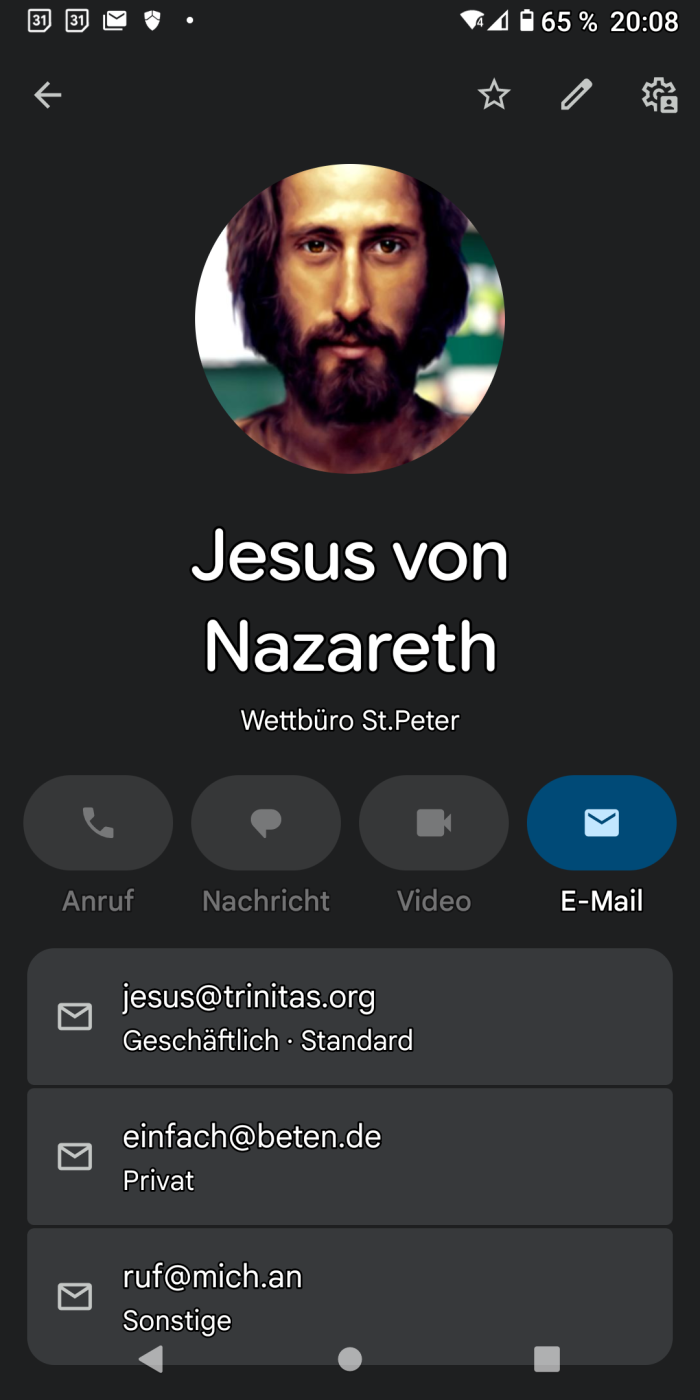The image size is (700, 1400).
Task: Send email to jesus@trinitas.org
Action: coord(349,1016)
